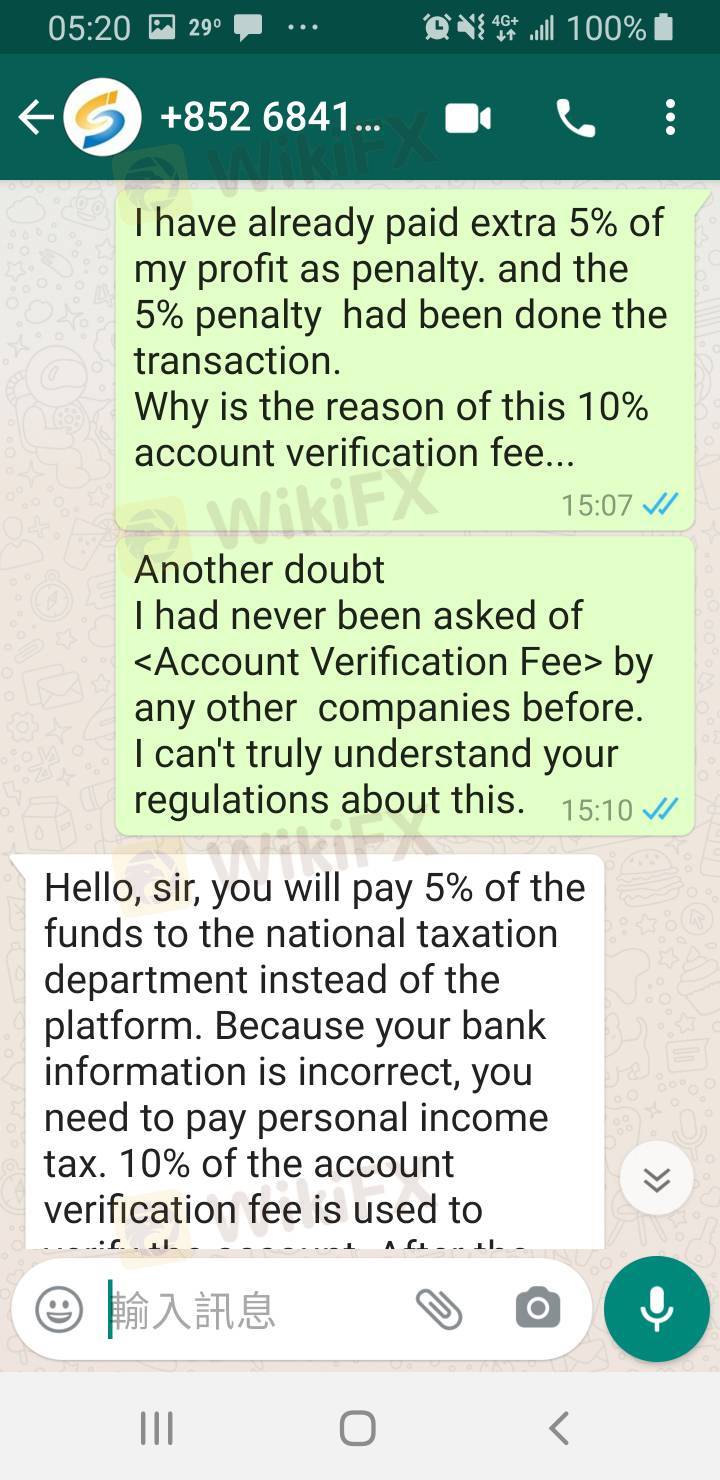Attach a file to the chat

[x=438, y=1309]
